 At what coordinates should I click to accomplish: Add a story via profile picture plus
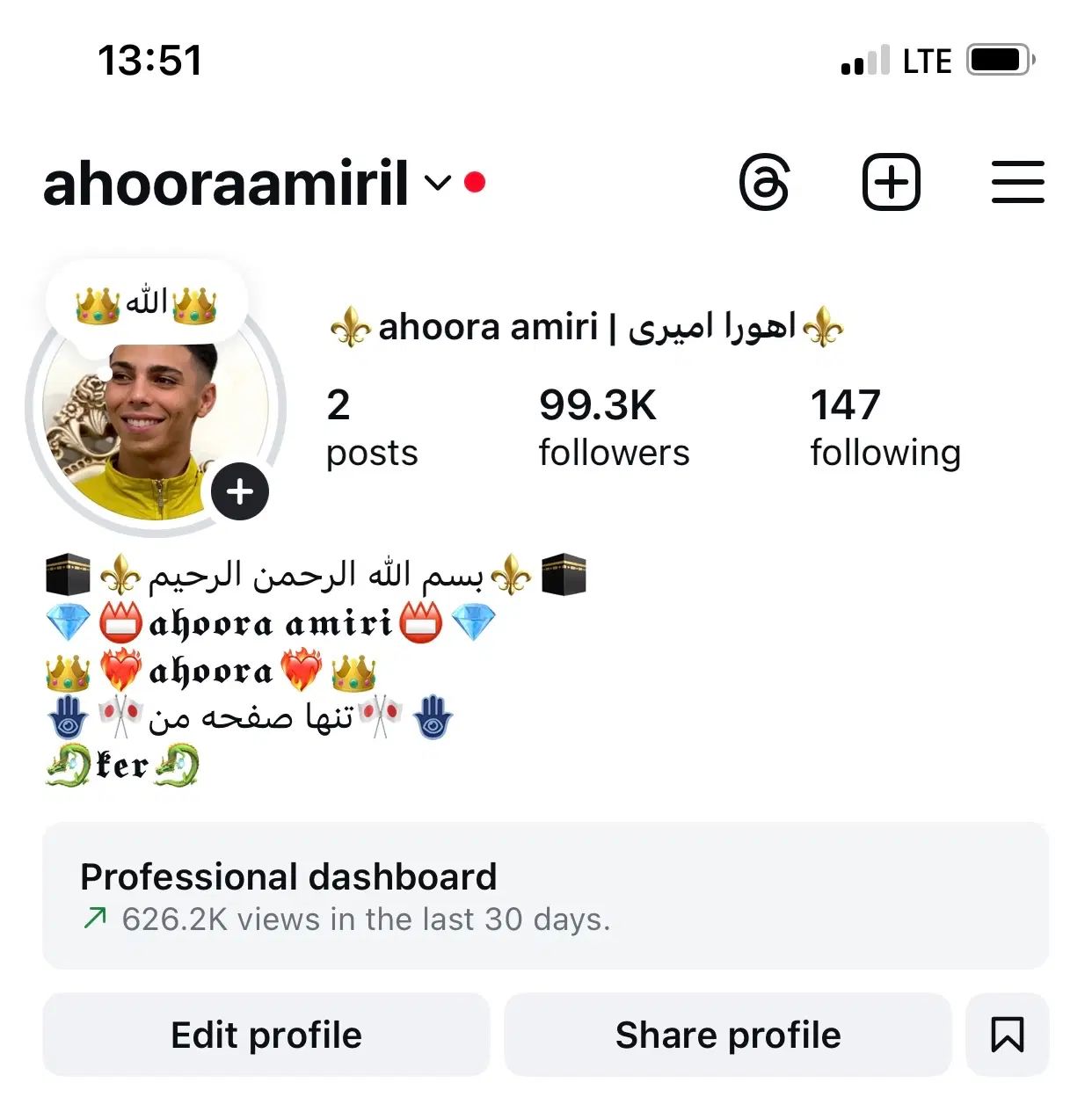tap(239, 491)
